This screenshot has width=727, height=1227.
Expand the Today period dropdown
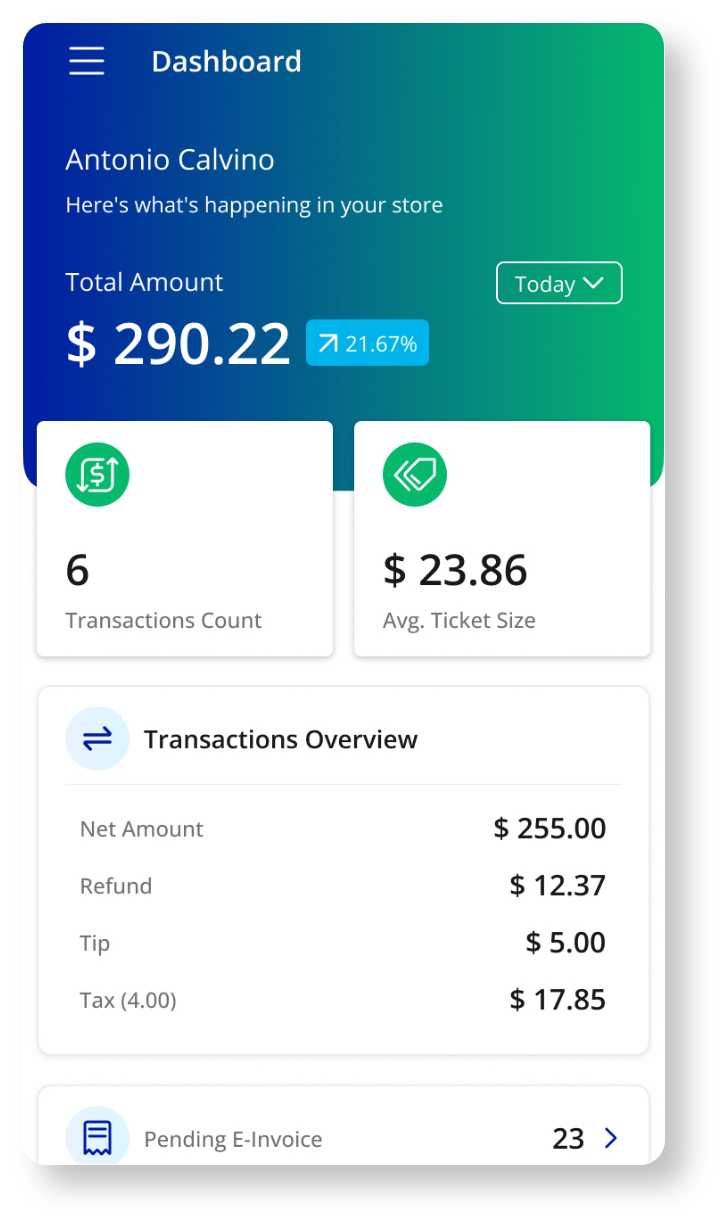(x=559, y=283)
